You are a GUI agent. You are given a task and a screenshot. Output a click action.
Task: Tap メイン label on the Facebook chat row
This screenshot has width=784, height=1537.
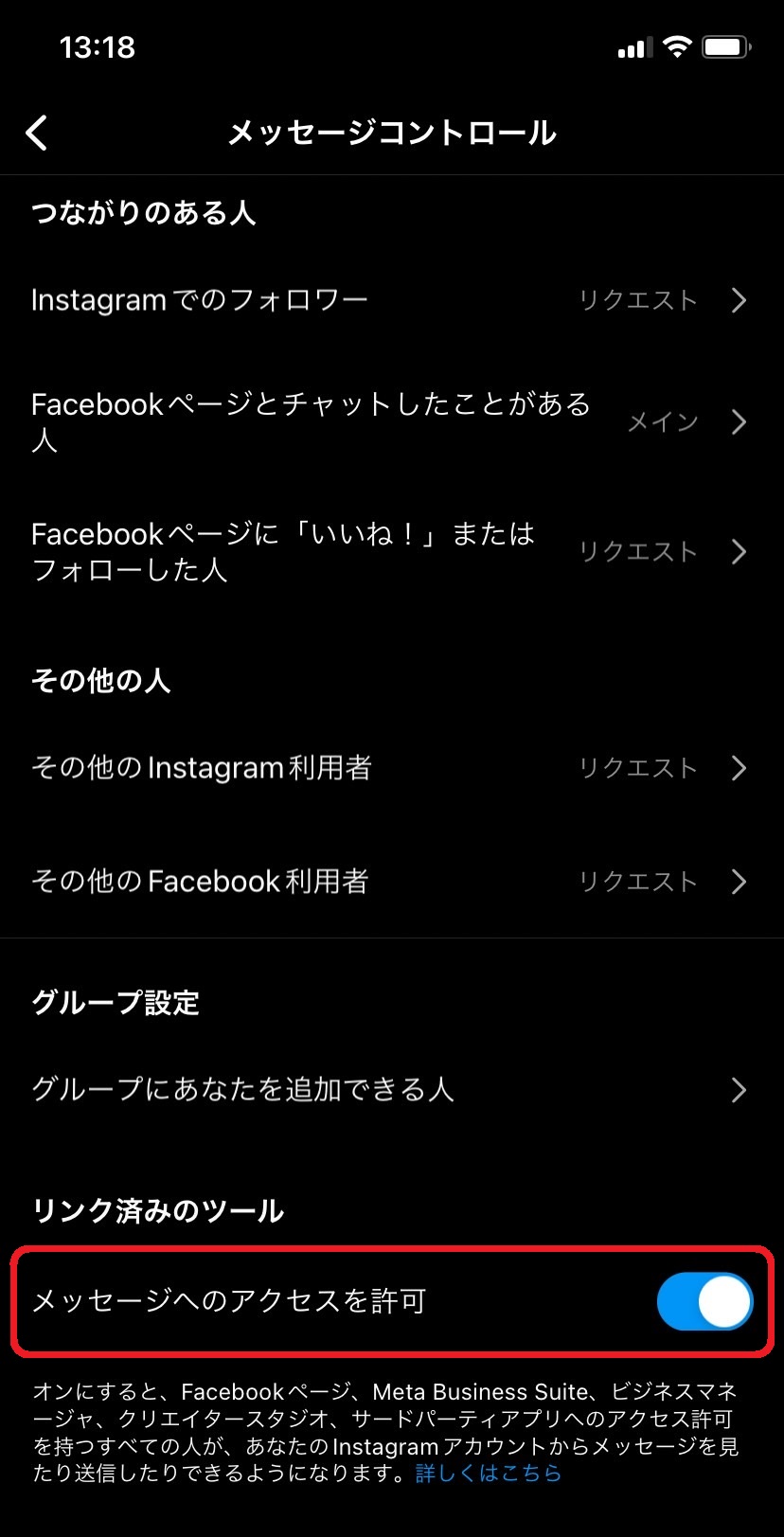click(663, 422)
